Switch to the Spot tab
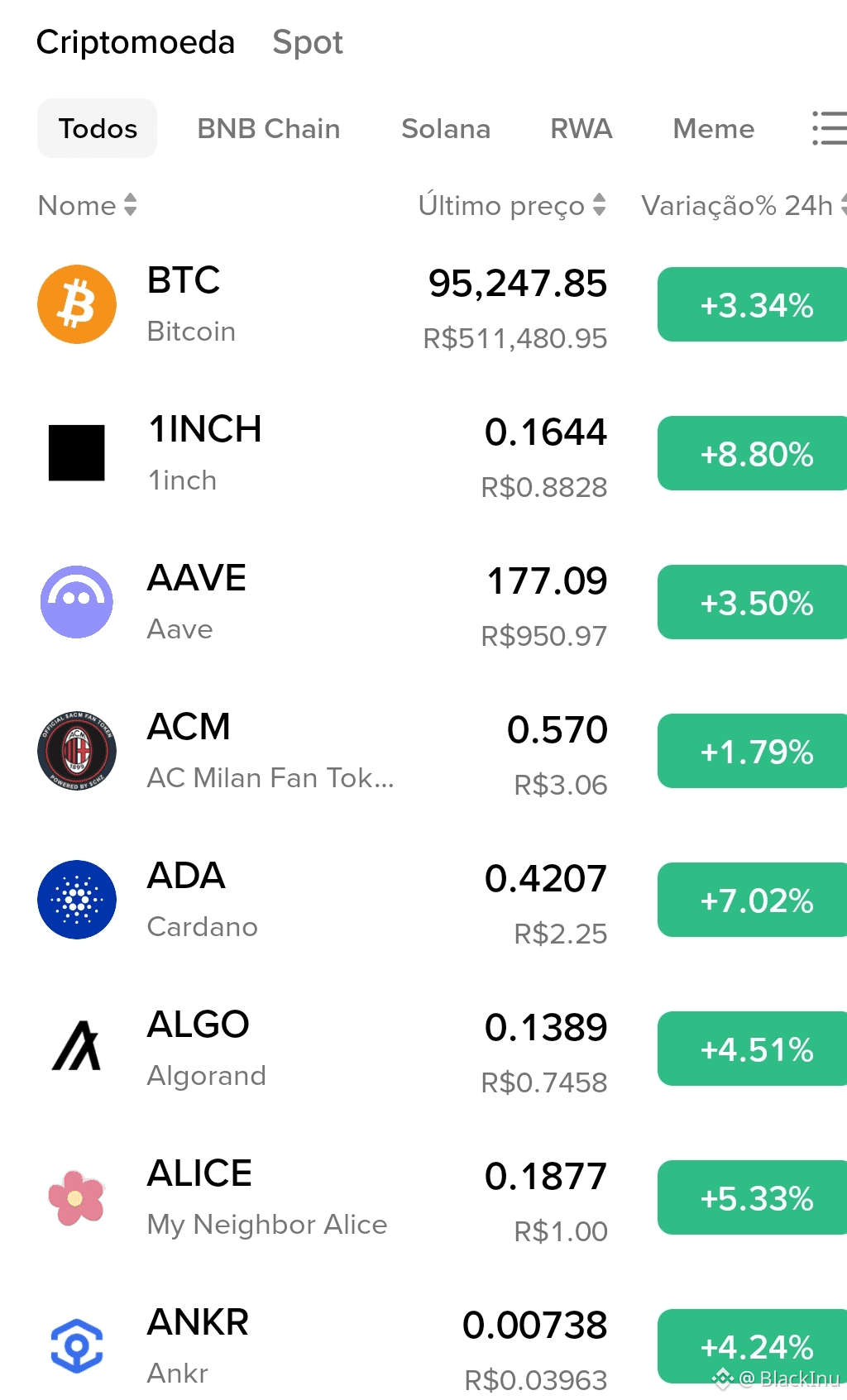847x1400 pixels. coord(307,42)
